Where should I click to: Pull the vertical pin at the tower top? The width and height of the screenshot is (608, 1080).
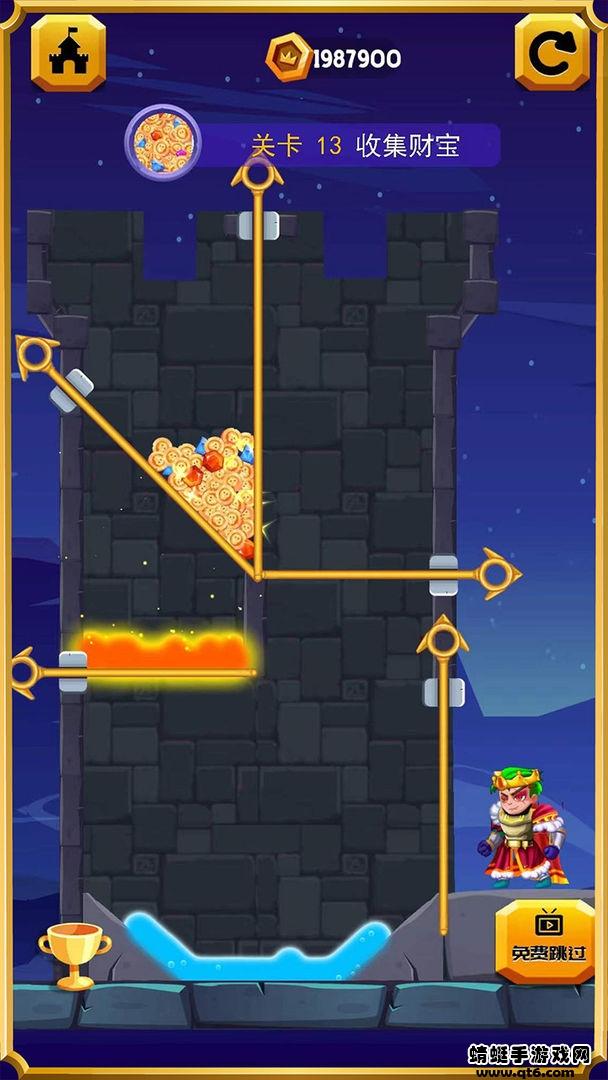pyautogui.click(x=258, y=174)
